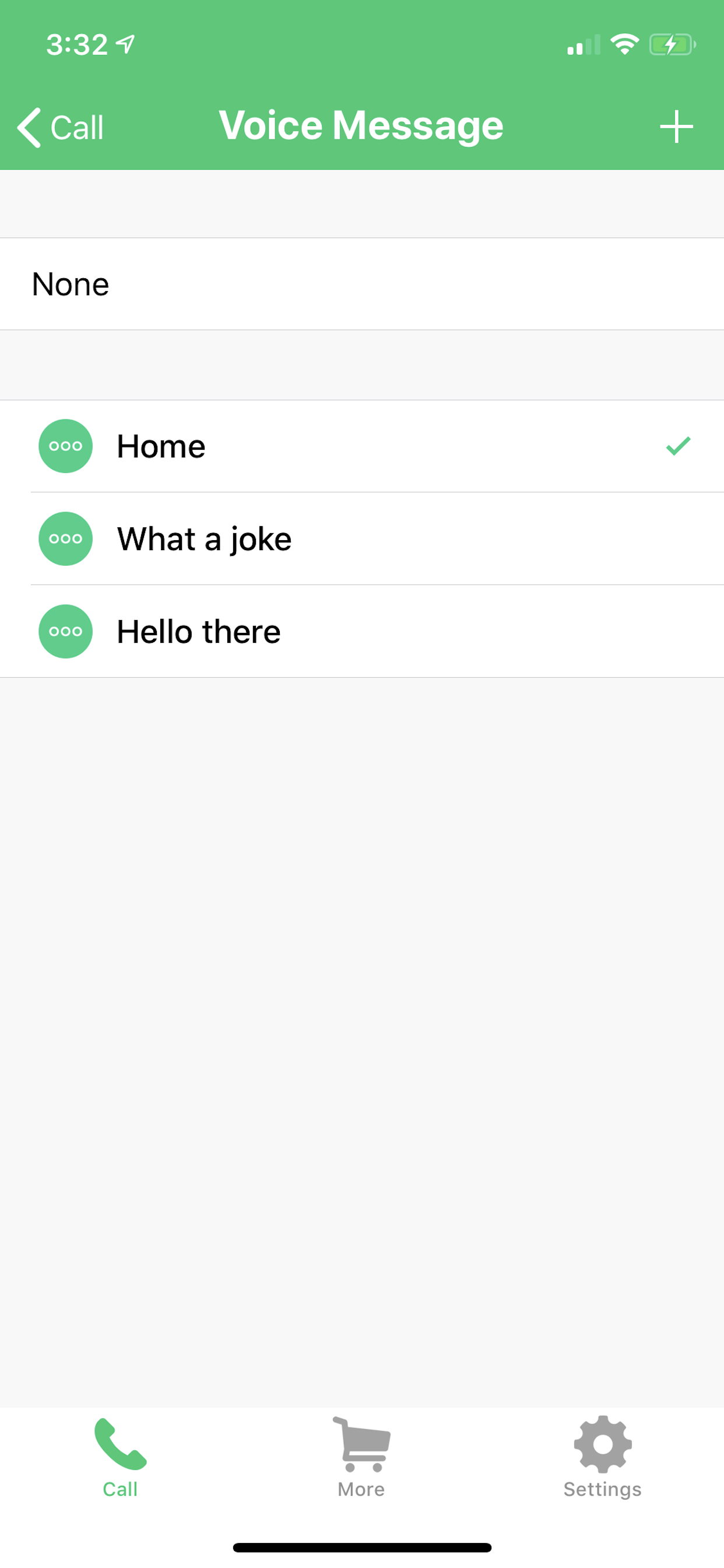Switch to the More tab
Screen dimensions: 724x1568
(x=361, y=1458)
